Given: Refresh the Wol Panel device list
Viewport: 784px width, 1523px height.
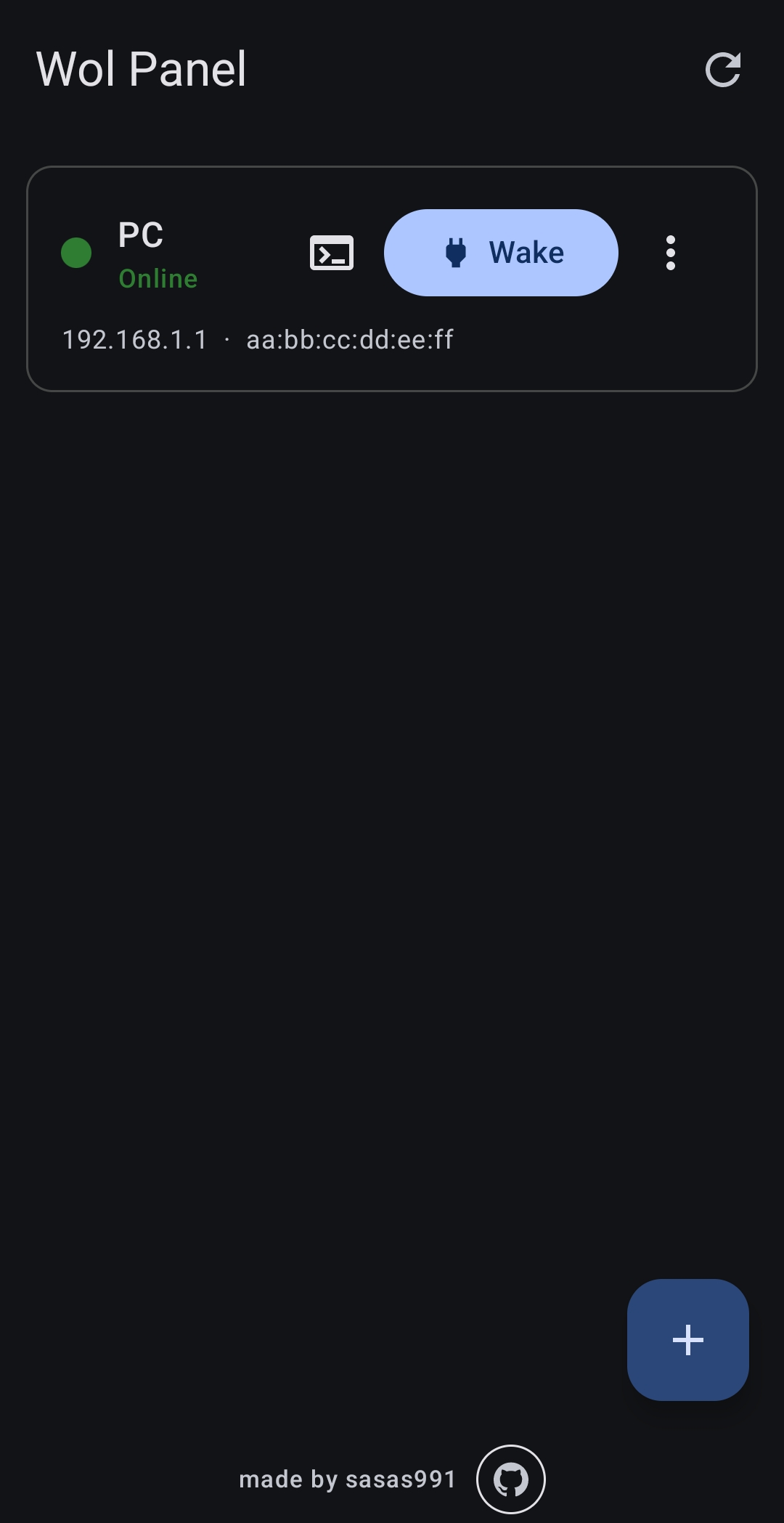Looking at the screenshot, I should 723,70.
